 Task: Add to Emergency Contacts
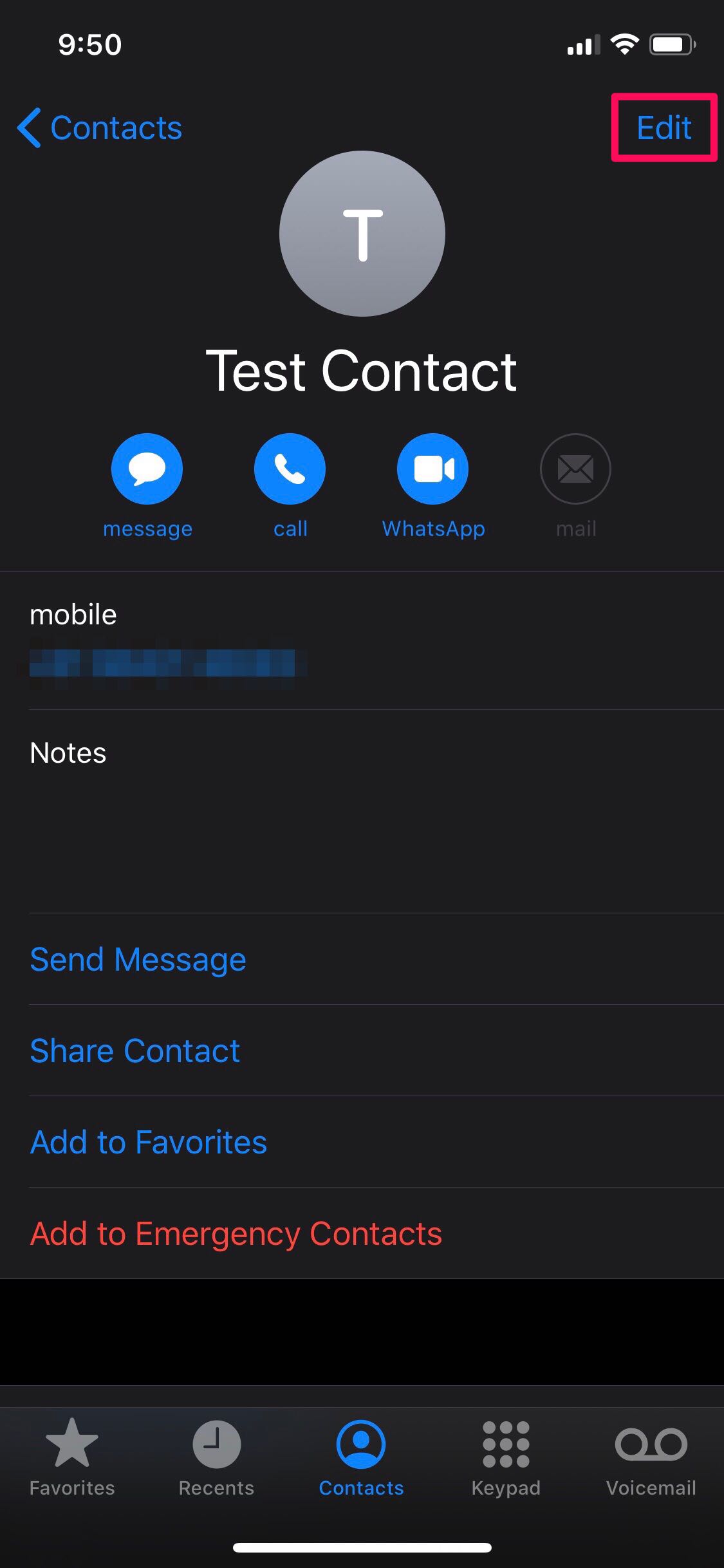click(236, 1233)
